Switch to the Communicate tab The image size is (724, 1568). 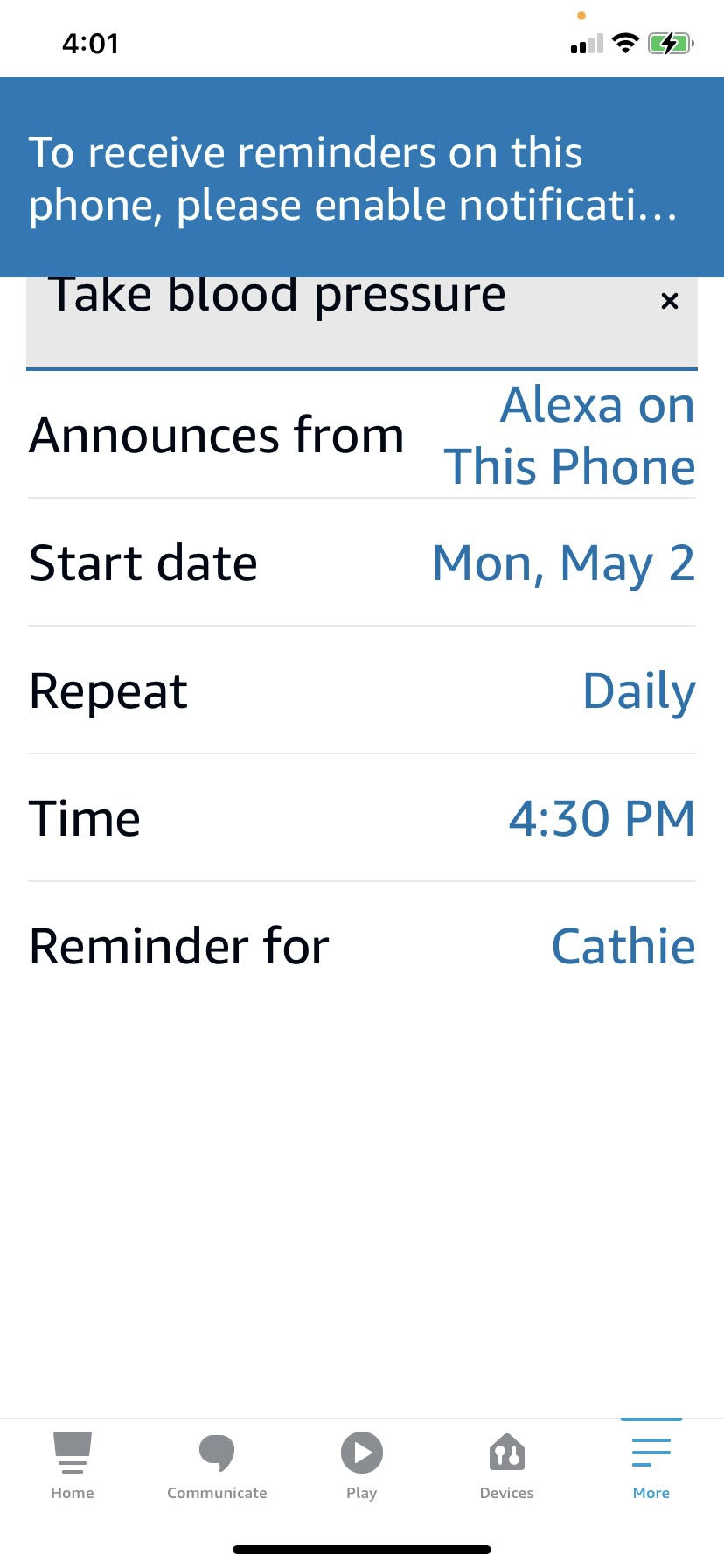tap(217, 1466)
